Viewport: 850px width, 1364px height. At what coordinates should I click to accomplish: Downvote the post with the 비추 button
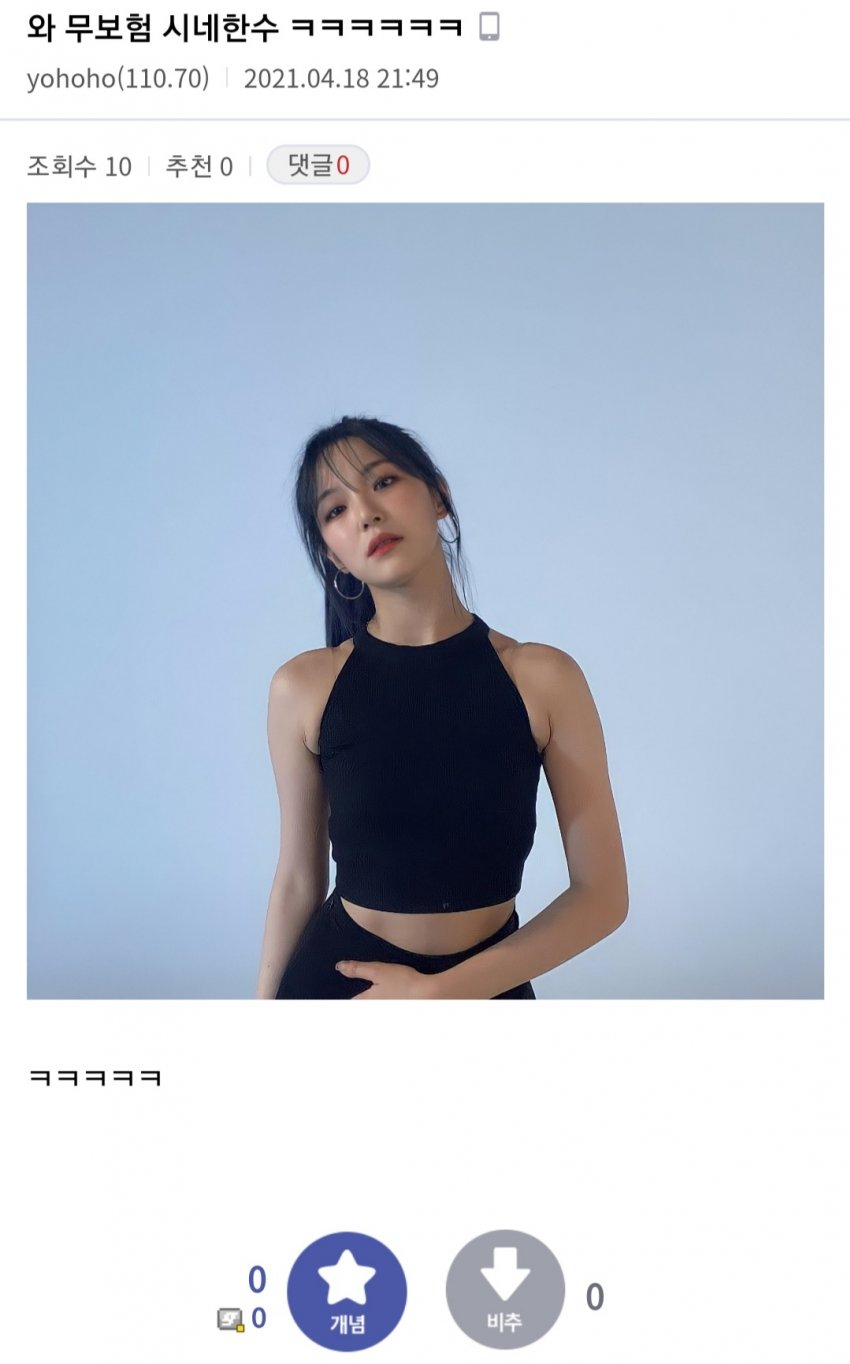505,1290
